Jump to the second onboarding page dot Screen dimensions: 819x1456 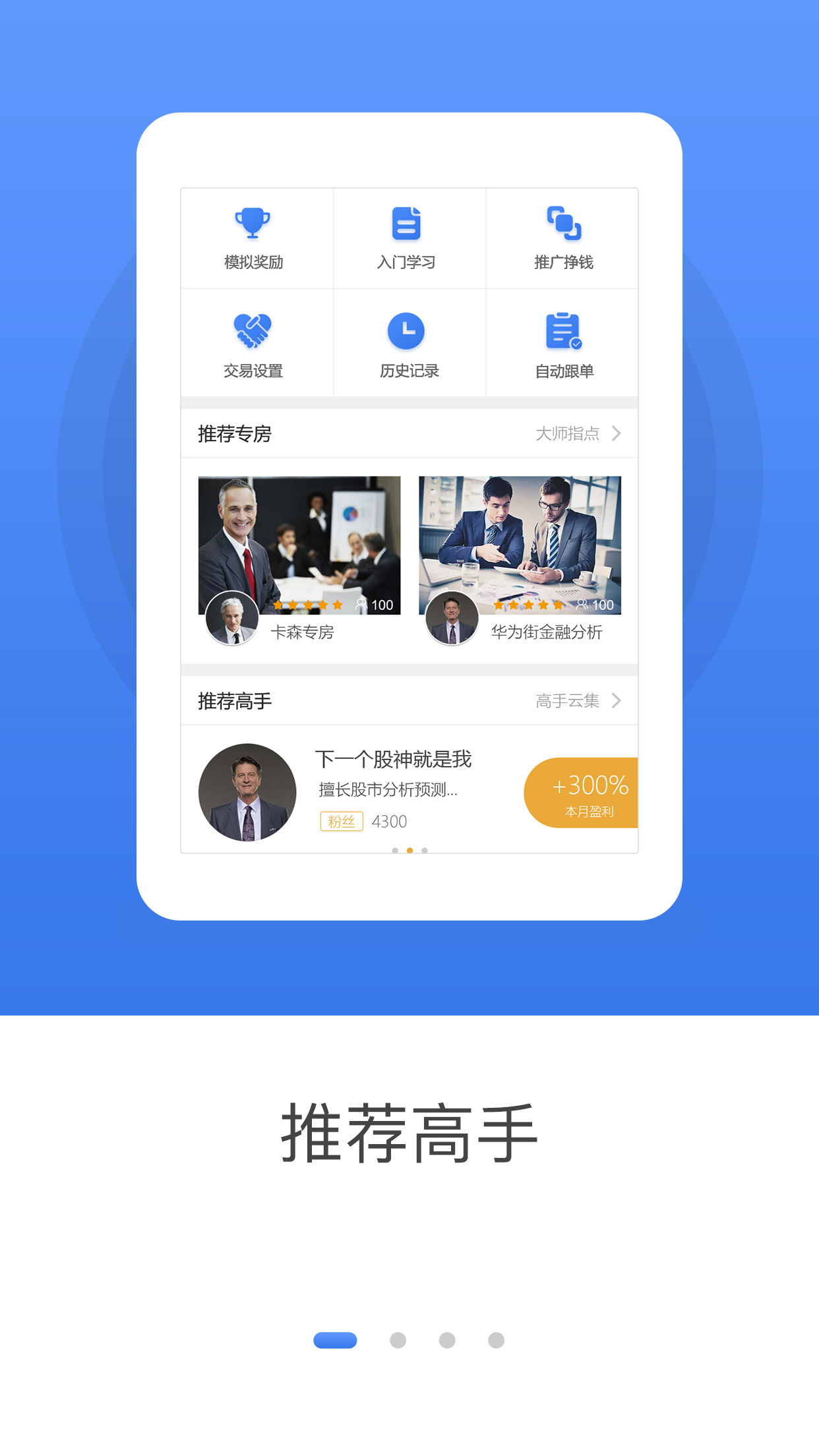click(x=398, y=1340)
